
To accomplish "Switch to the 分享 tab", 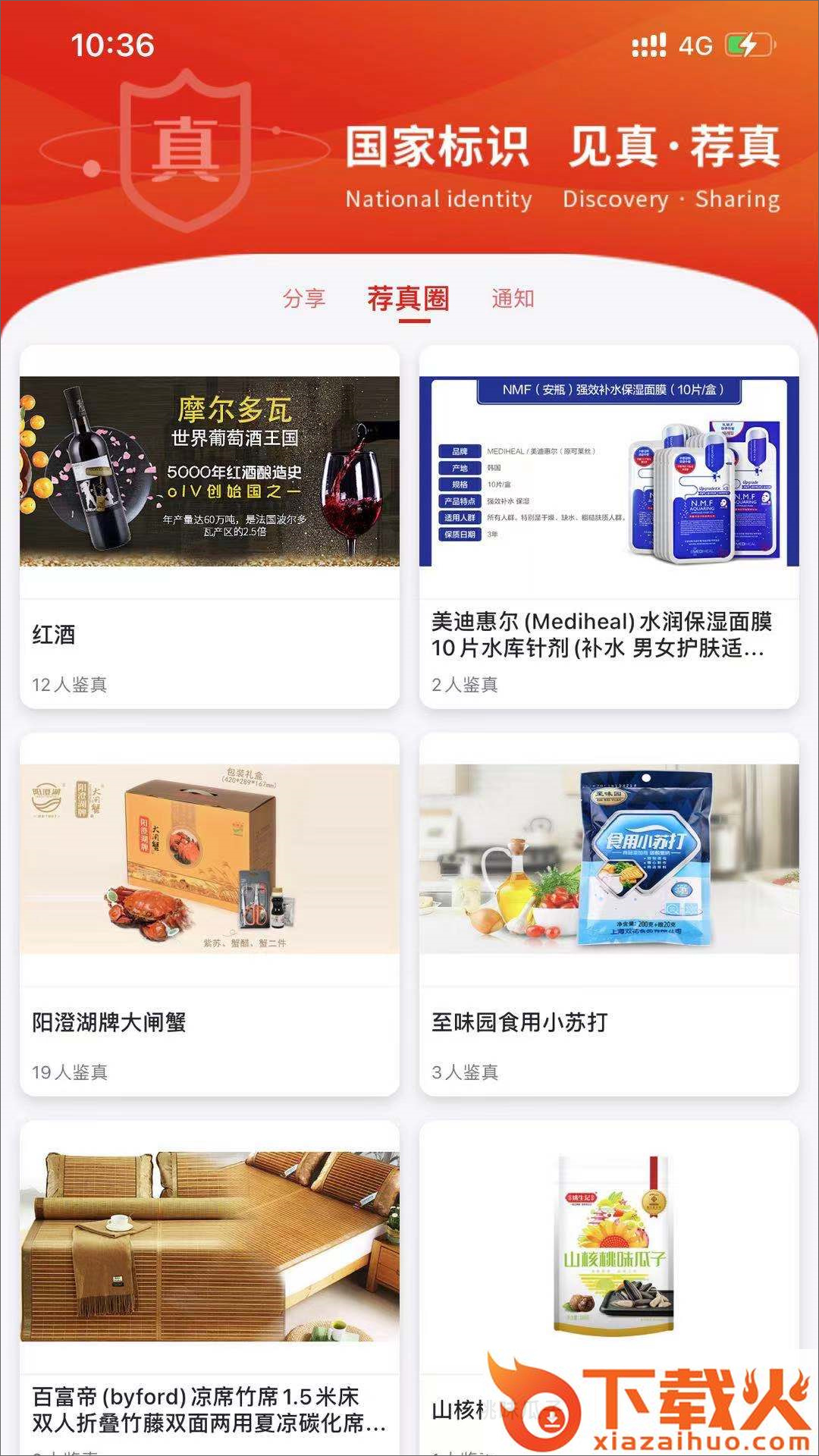I will click(x=304, y=299).
